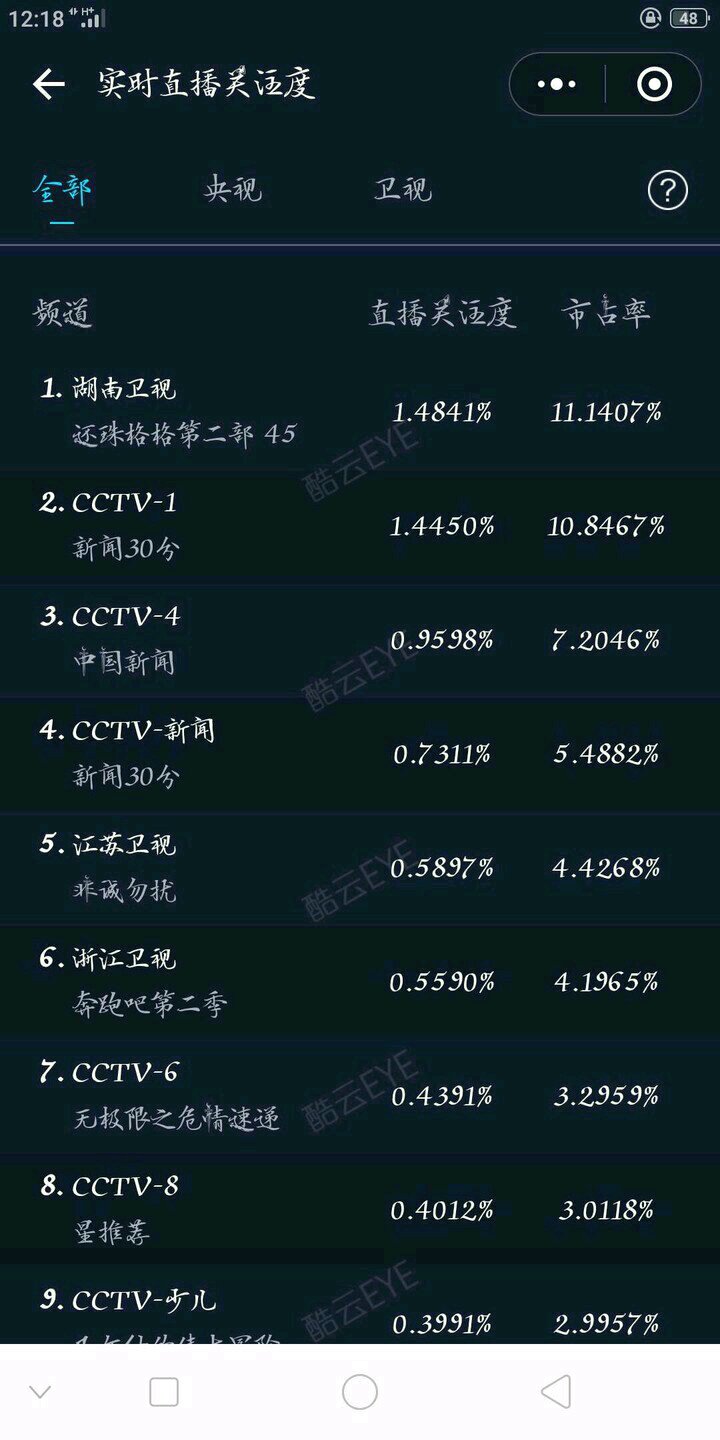Open the CCTV-新闻 channel row
Image resolution: width=720 pixels, height=1440 pixels.
[x=360, y=753]
